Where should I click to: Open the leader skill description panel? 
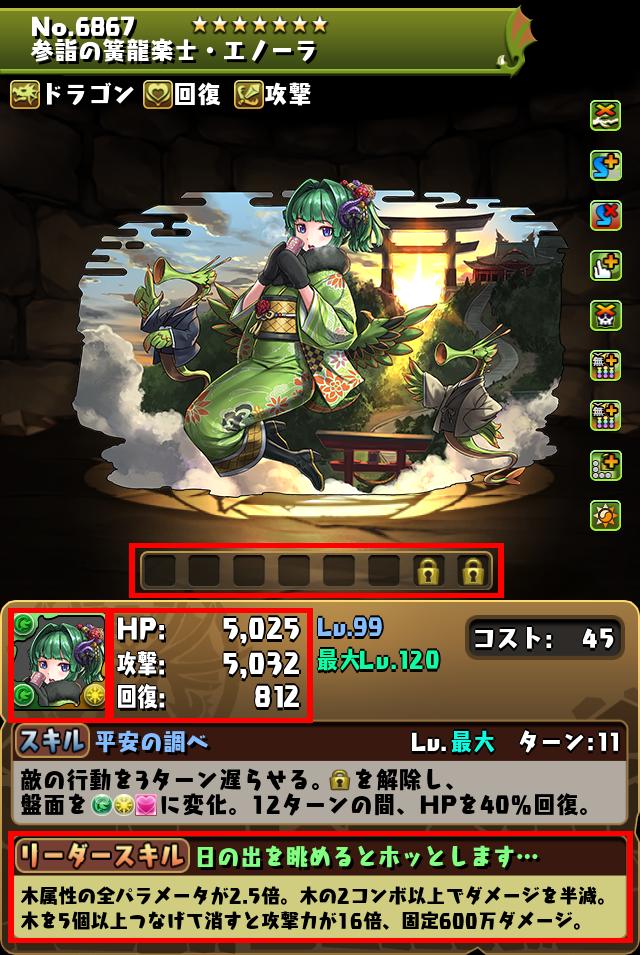pos(320,883)
